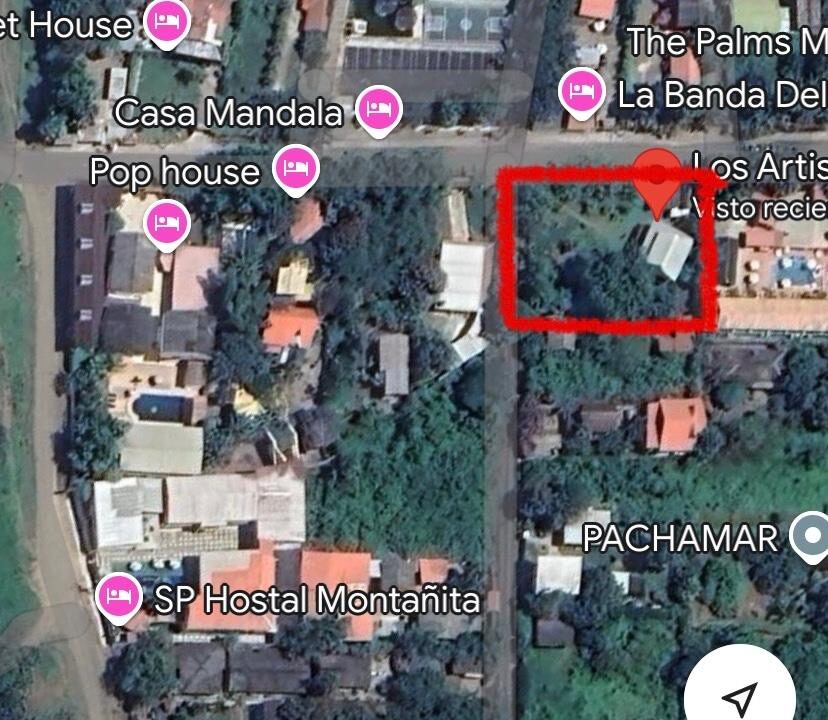The height and width of the screenshot is (720, 828).
Task: Tap the red dropped pin at Los Artis
Action: coord(657,180)
